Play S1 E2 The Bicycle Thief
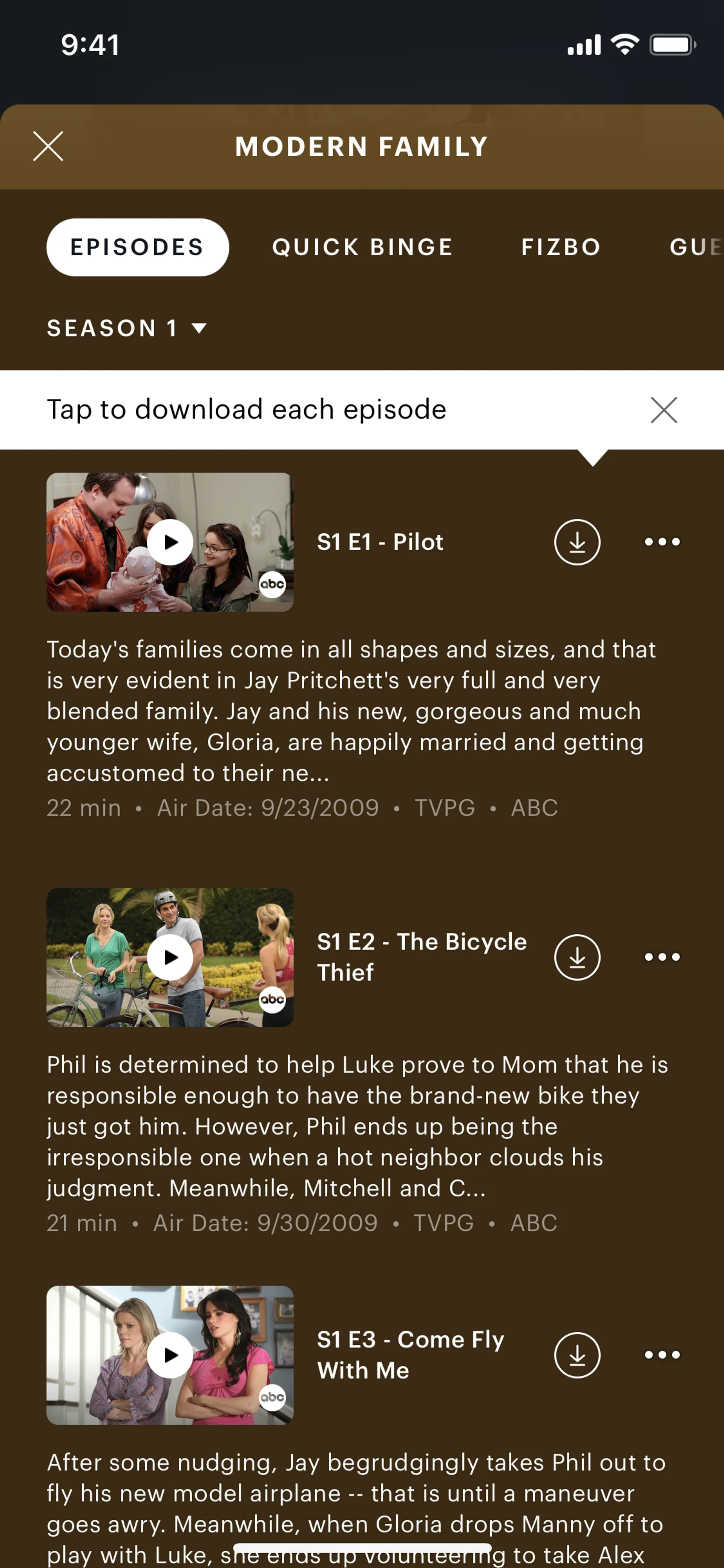The width and height of the screenshot is (724, 1568). (x=170, y=957)
